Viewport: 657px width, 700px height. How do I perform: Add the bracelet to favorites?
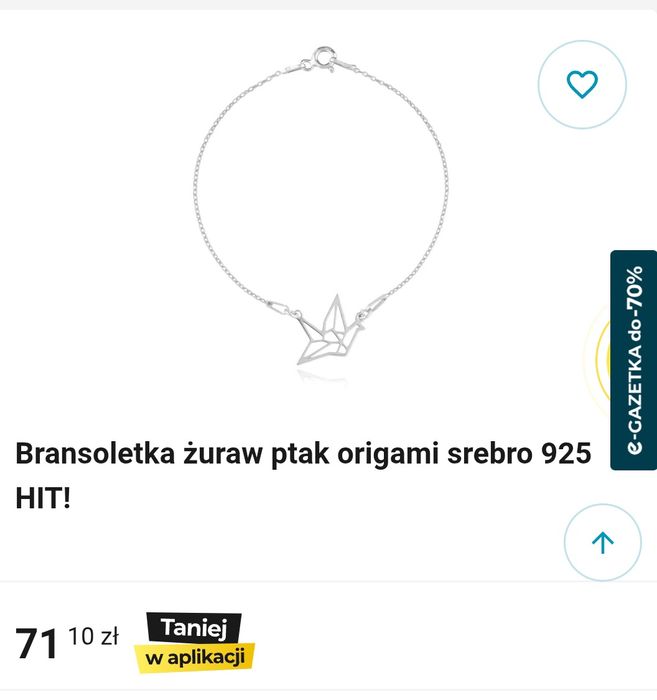click(x=582, y=85)
